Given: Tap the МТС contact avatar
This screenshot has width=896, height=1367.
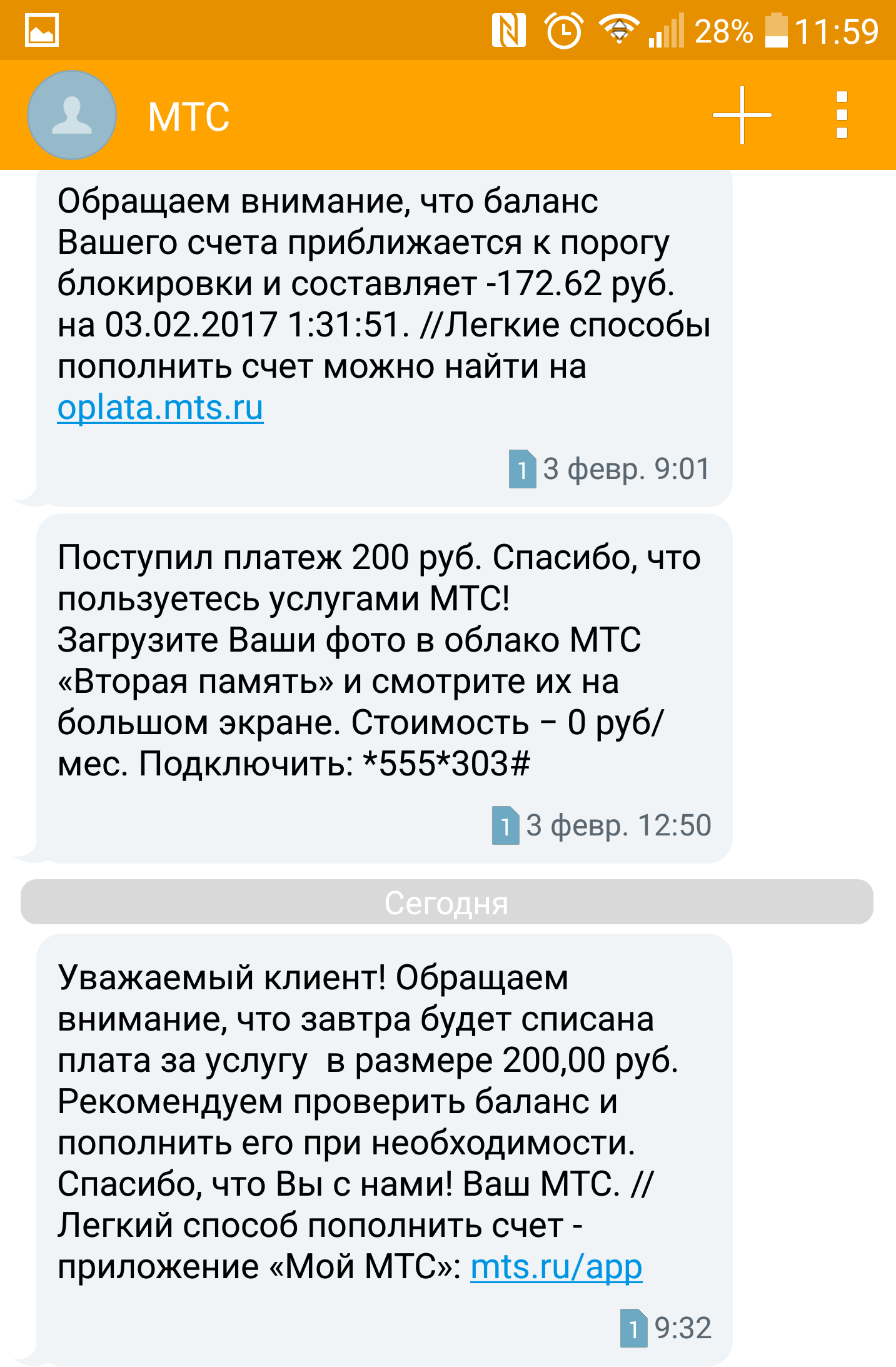Looking at the screenshot, I should click(72, 115).
